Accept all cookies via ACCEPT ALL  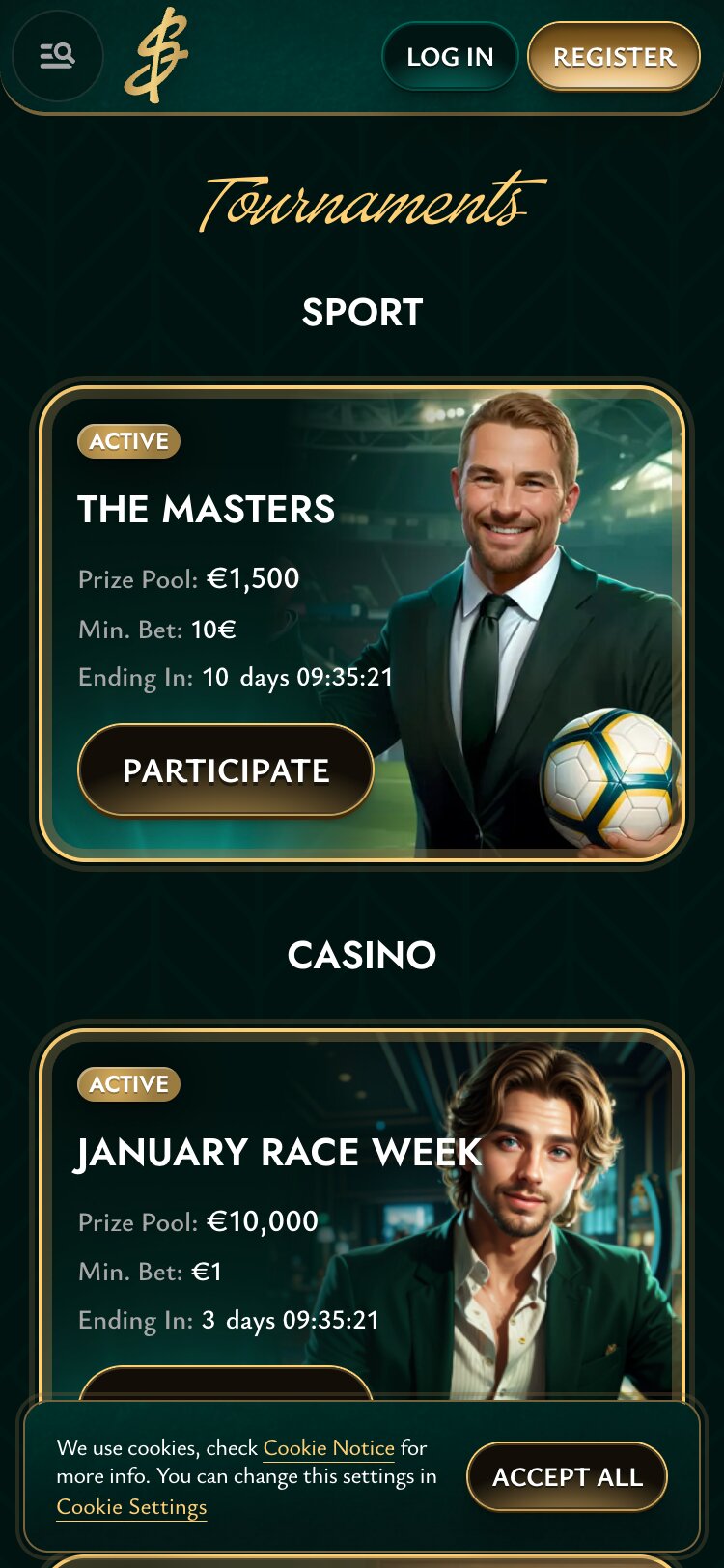pyautogui.click(x=567, y=1476)
